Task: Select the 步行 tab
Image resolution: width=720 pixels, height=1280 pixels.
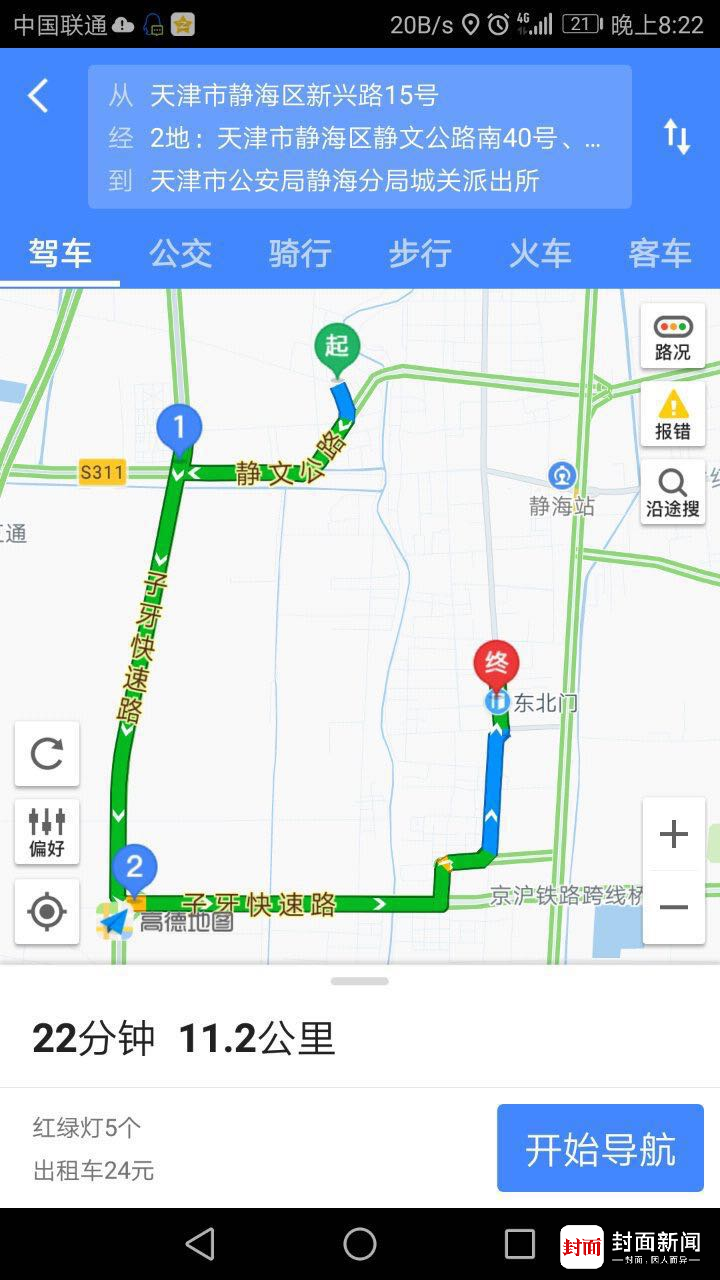Action: [420, 254]
